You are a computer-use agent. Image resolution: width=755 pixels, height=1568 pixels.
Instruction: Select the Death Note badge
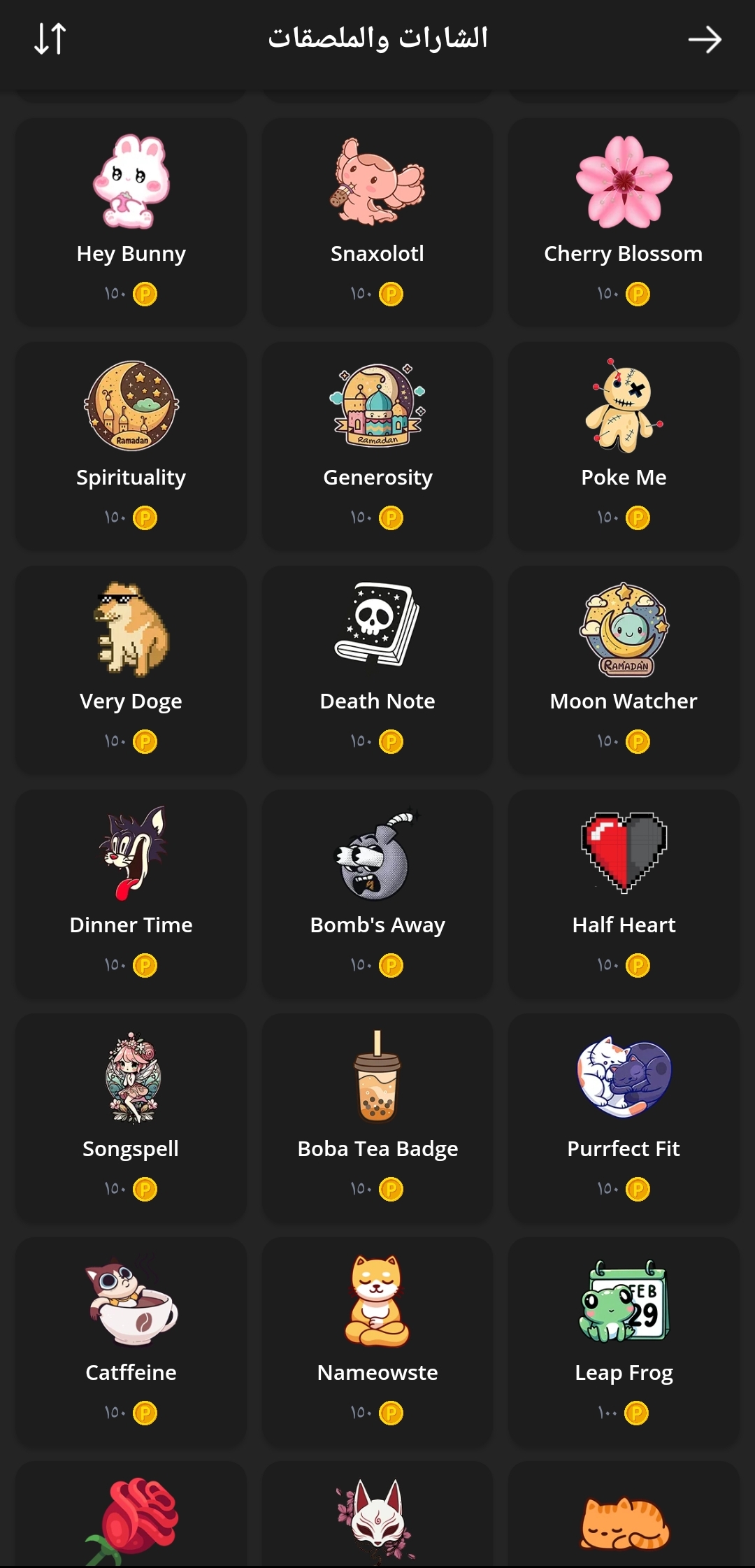click(377, 669)
